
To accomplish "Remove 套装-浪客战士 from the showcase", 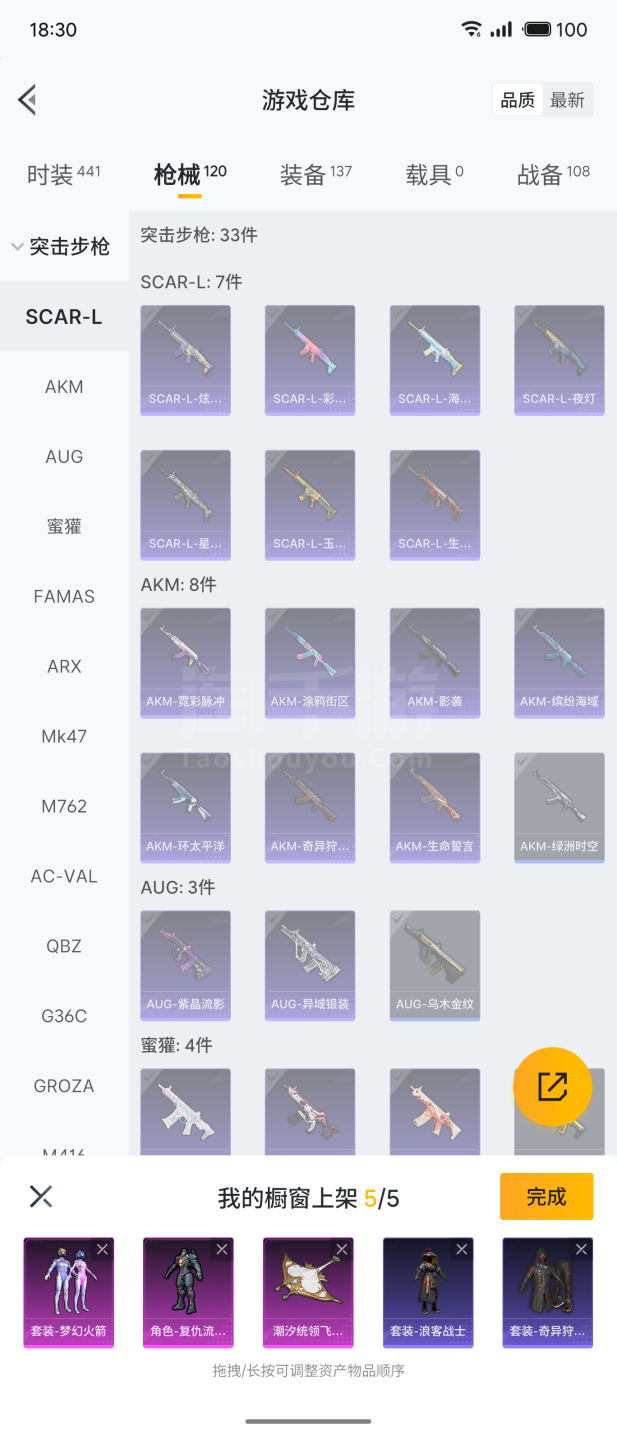I will pos(462,1249).
